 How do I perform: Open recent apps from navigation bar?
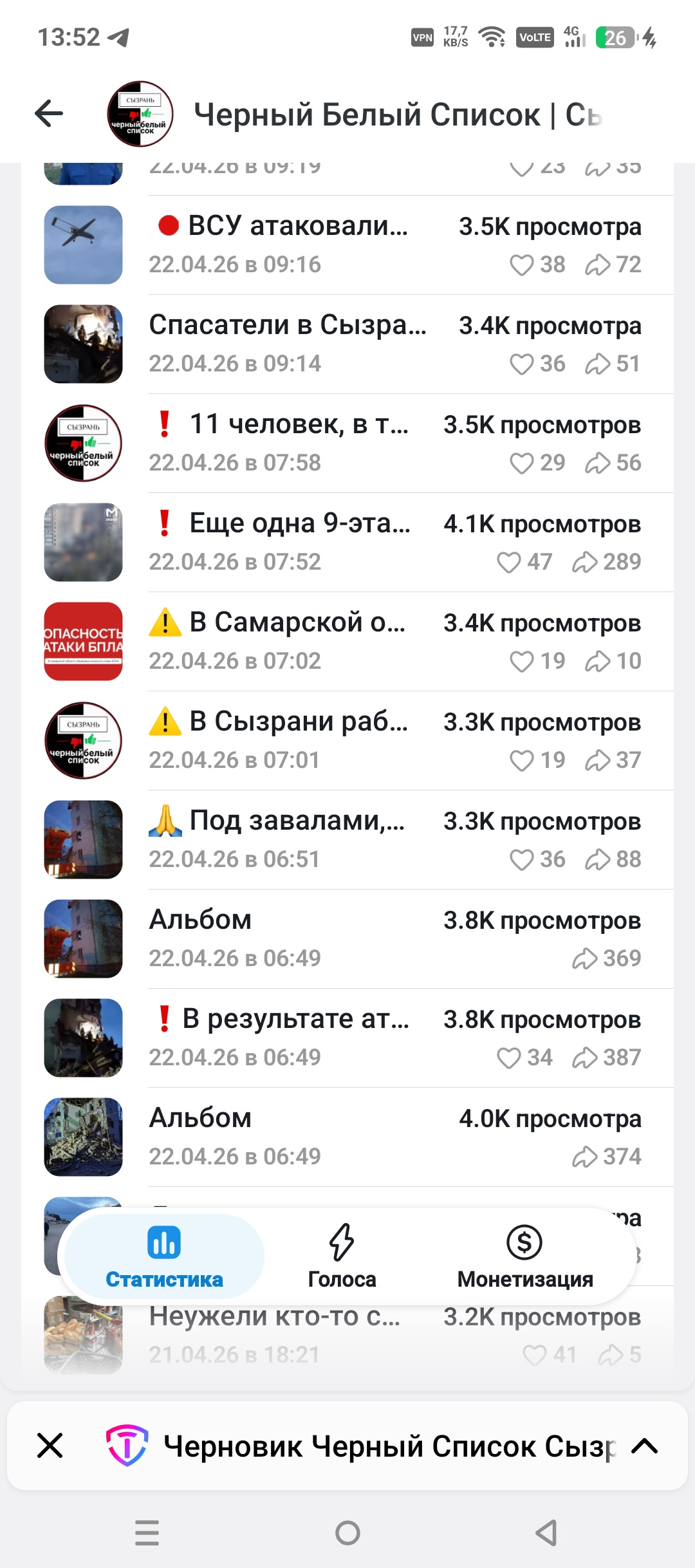point(147,1533)
